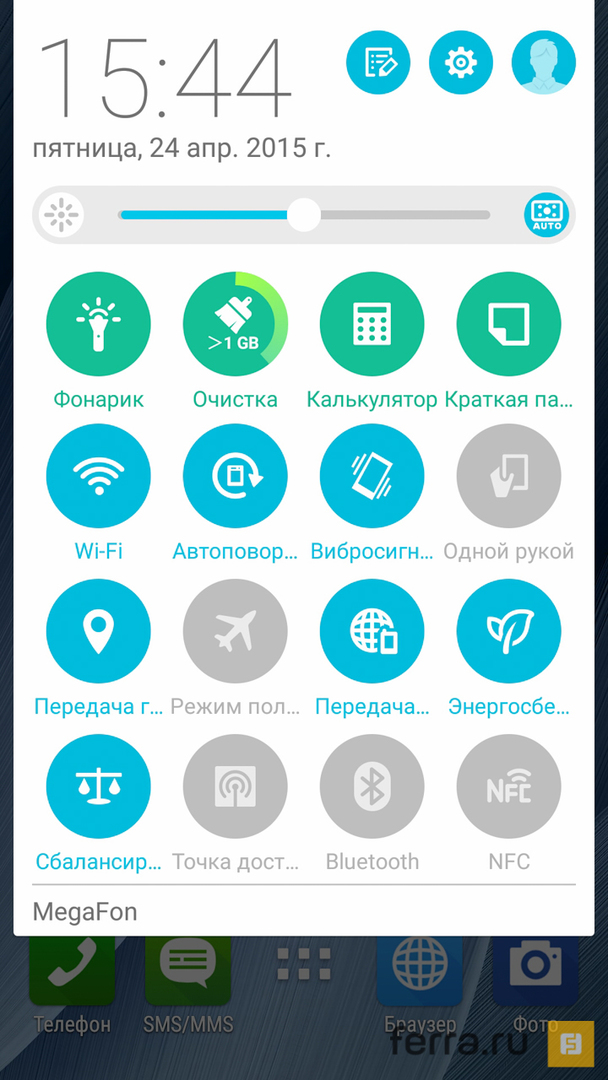Enable airplane mode with the plane tile
This screenshot has height=1080, width=608.
[x=235, y=631]
